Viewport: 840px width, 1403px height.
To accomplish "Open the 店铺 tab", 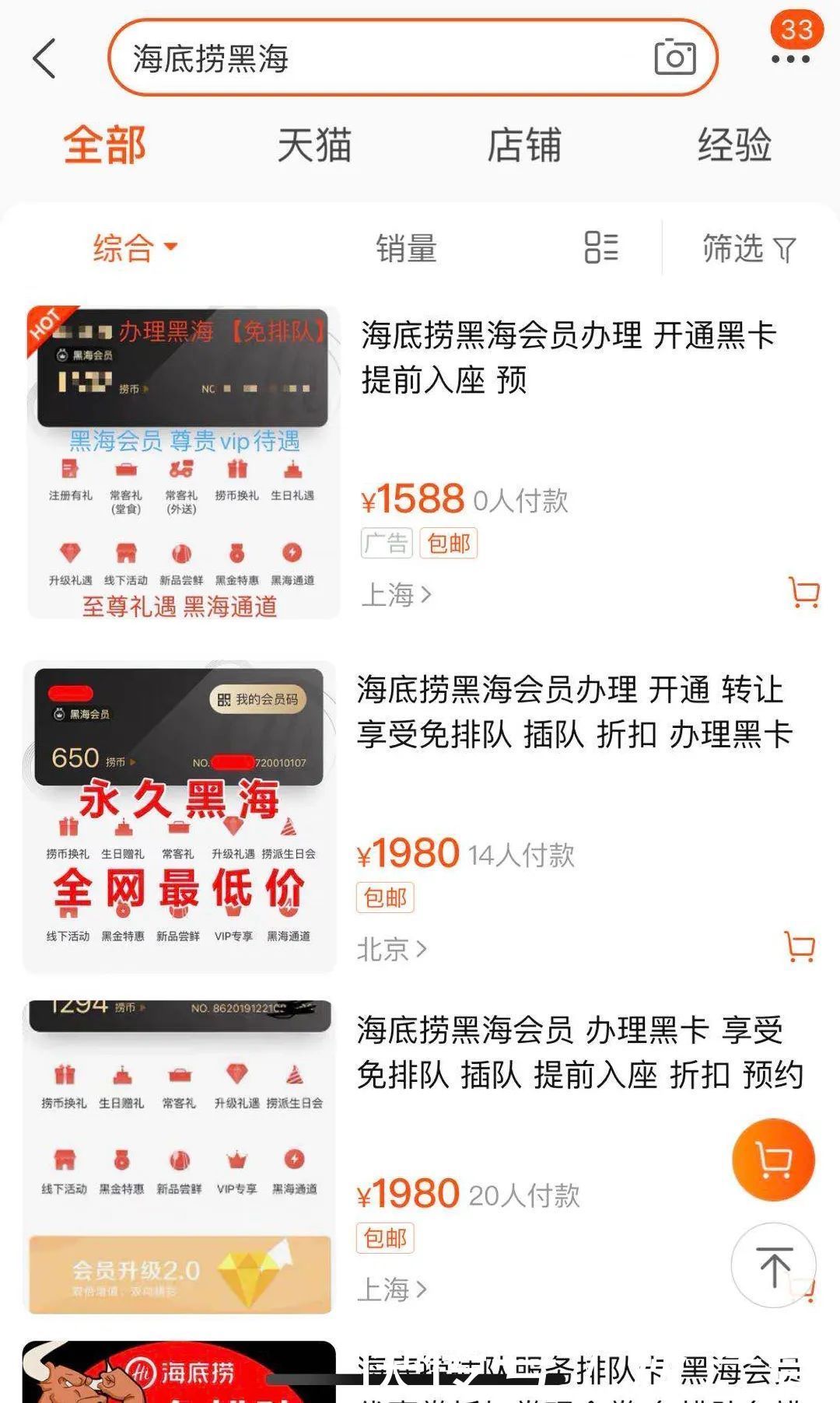I will point(524,145).
